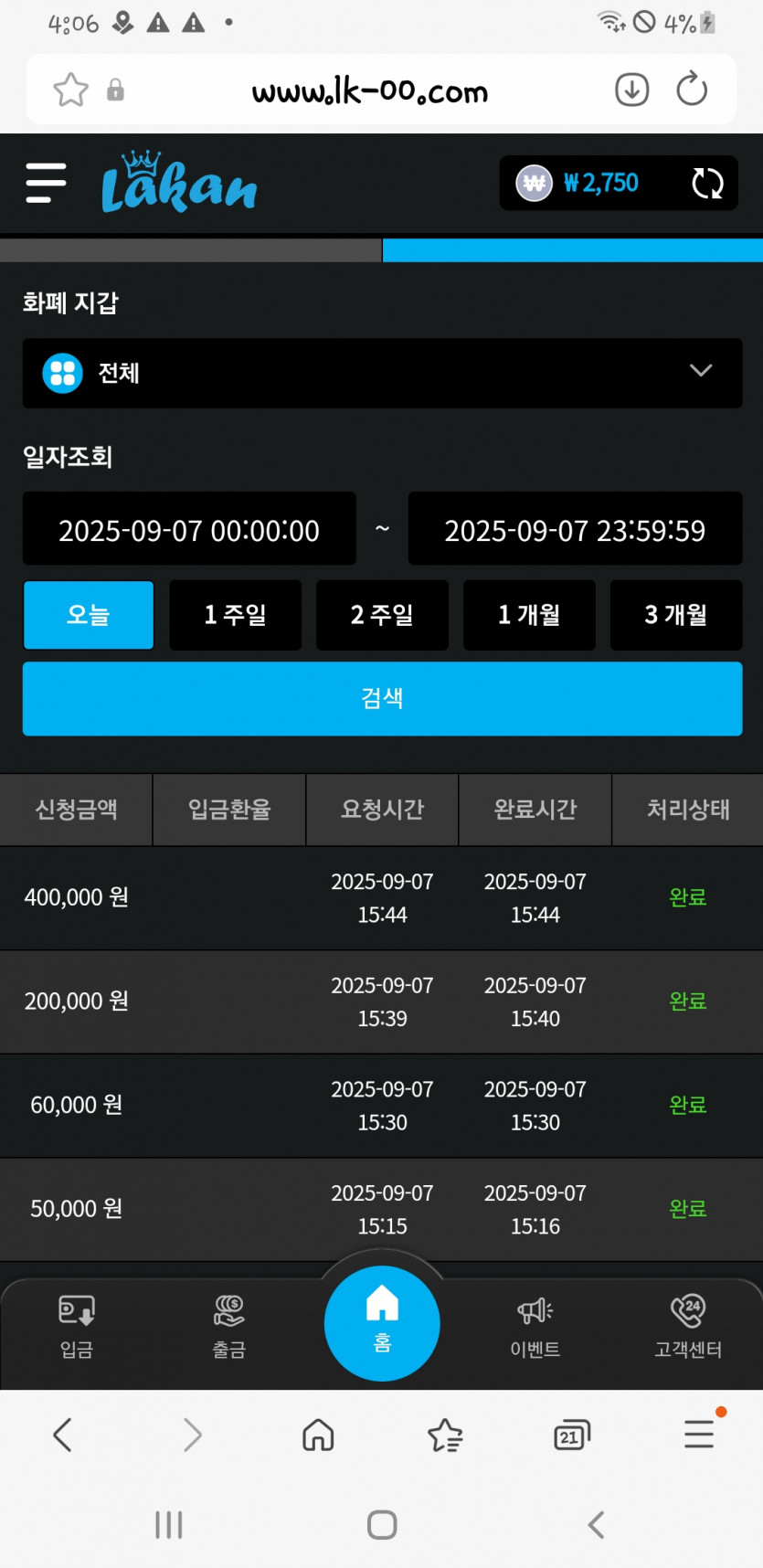Image resolution: width=763 pixels, height=1568 pixels.
Task: Open the 이벤트 events tab
Action: (535, 1327)
